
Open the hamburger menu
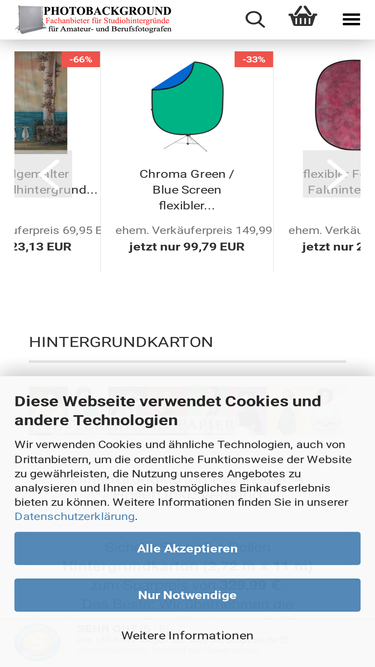[x=351, y=20]
